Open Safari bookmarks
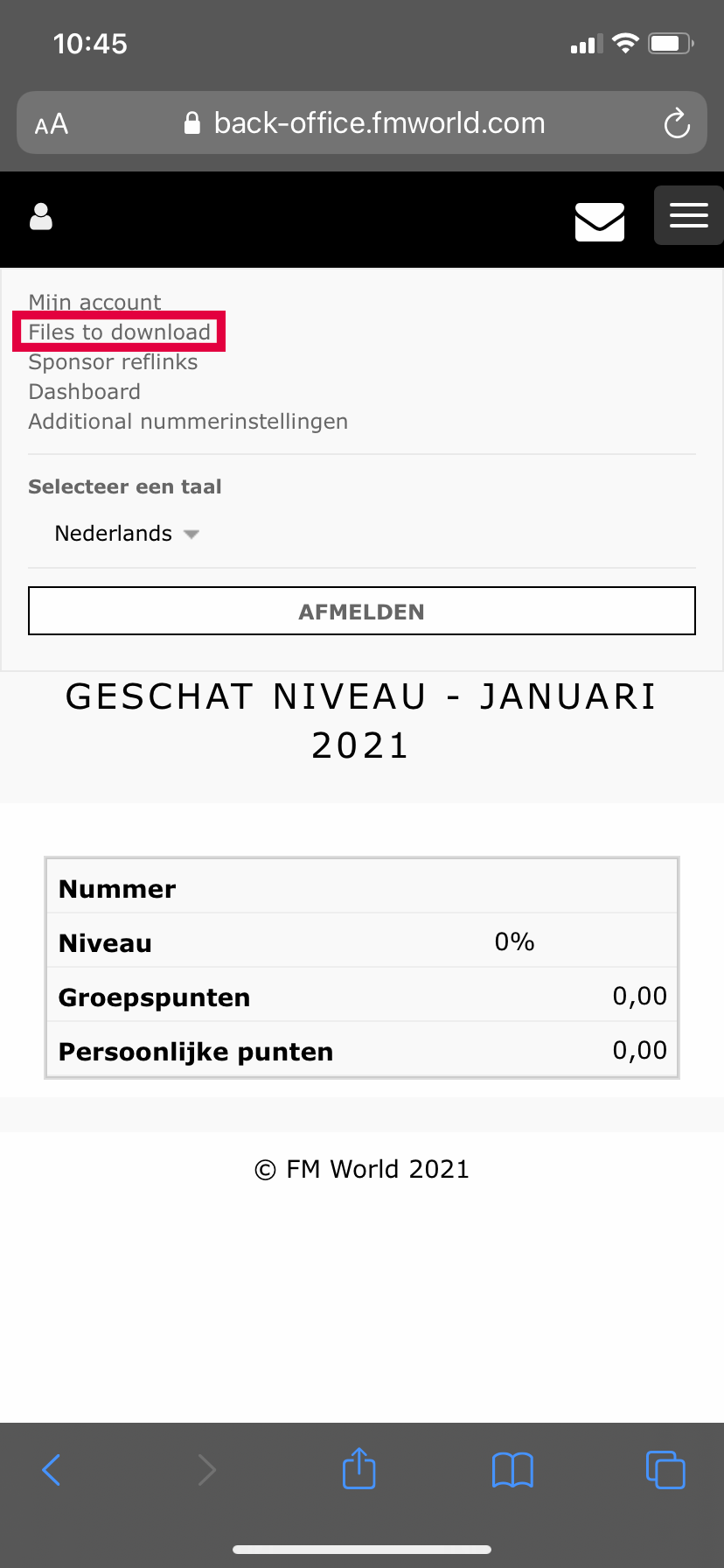Viewport: 724px width, 1568px height. pyautogui.click(x=512, y=1470)
